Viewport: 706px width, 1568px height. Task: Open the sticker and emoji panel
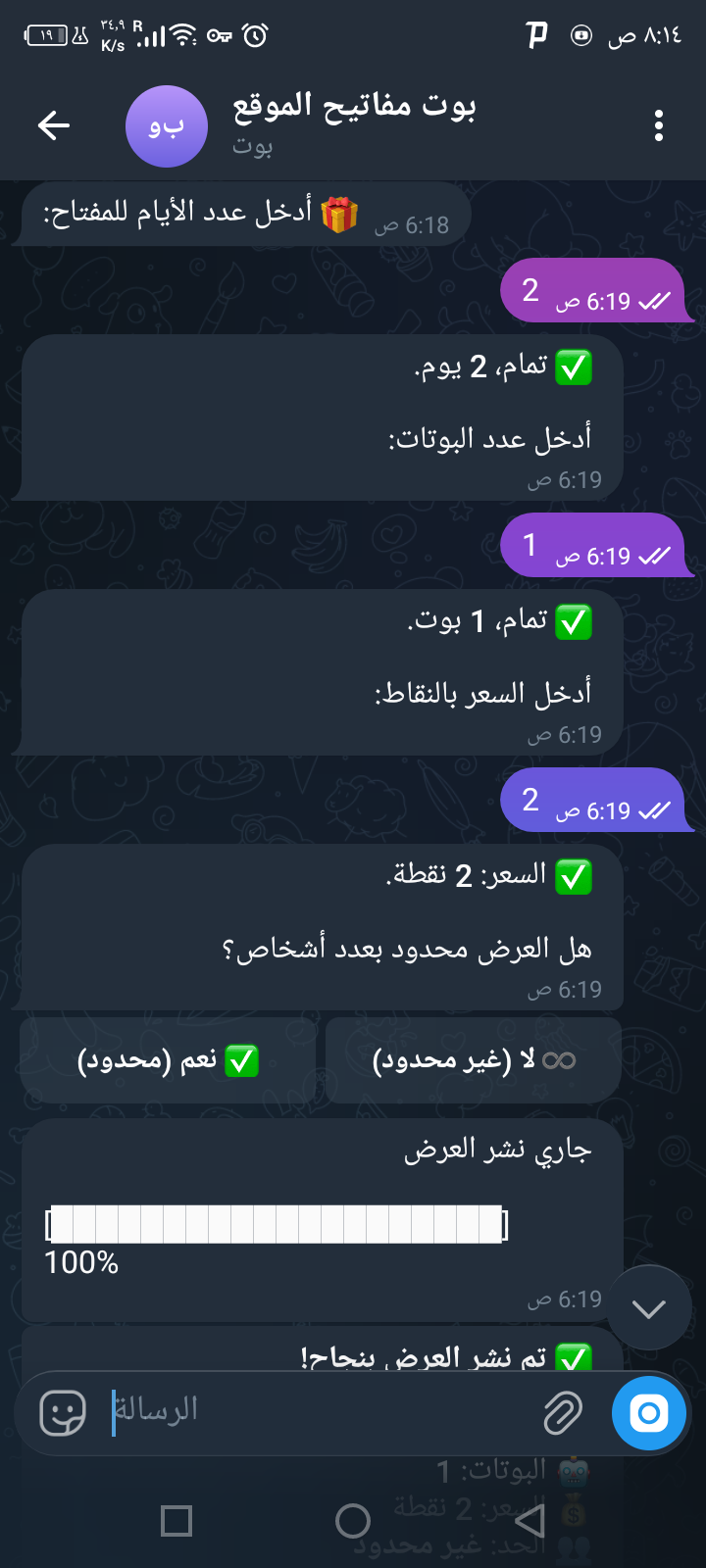click(63, 1413)
